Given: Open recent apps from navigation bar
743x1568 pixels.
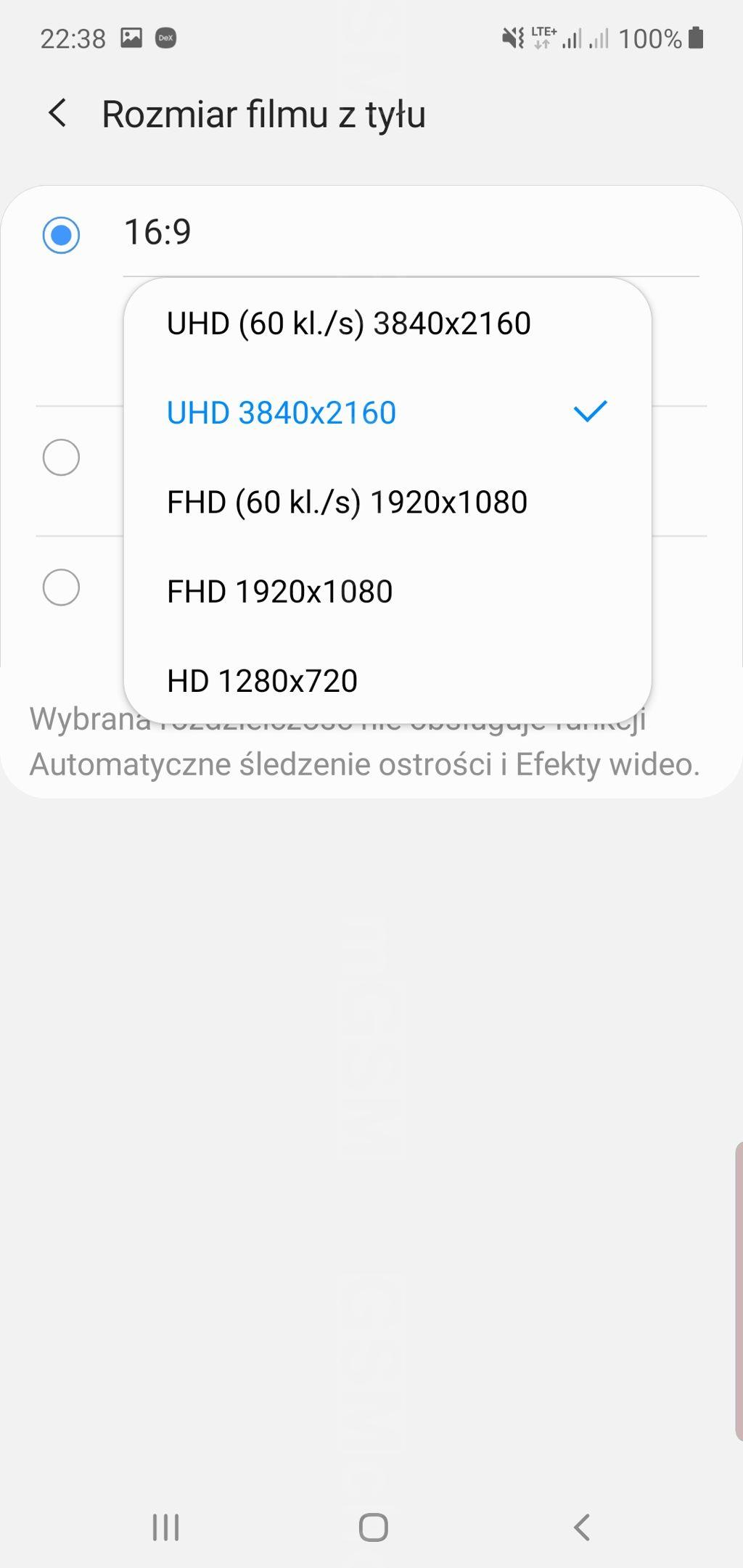Looking at the screenshot, I should click(x=166, y=1527).
